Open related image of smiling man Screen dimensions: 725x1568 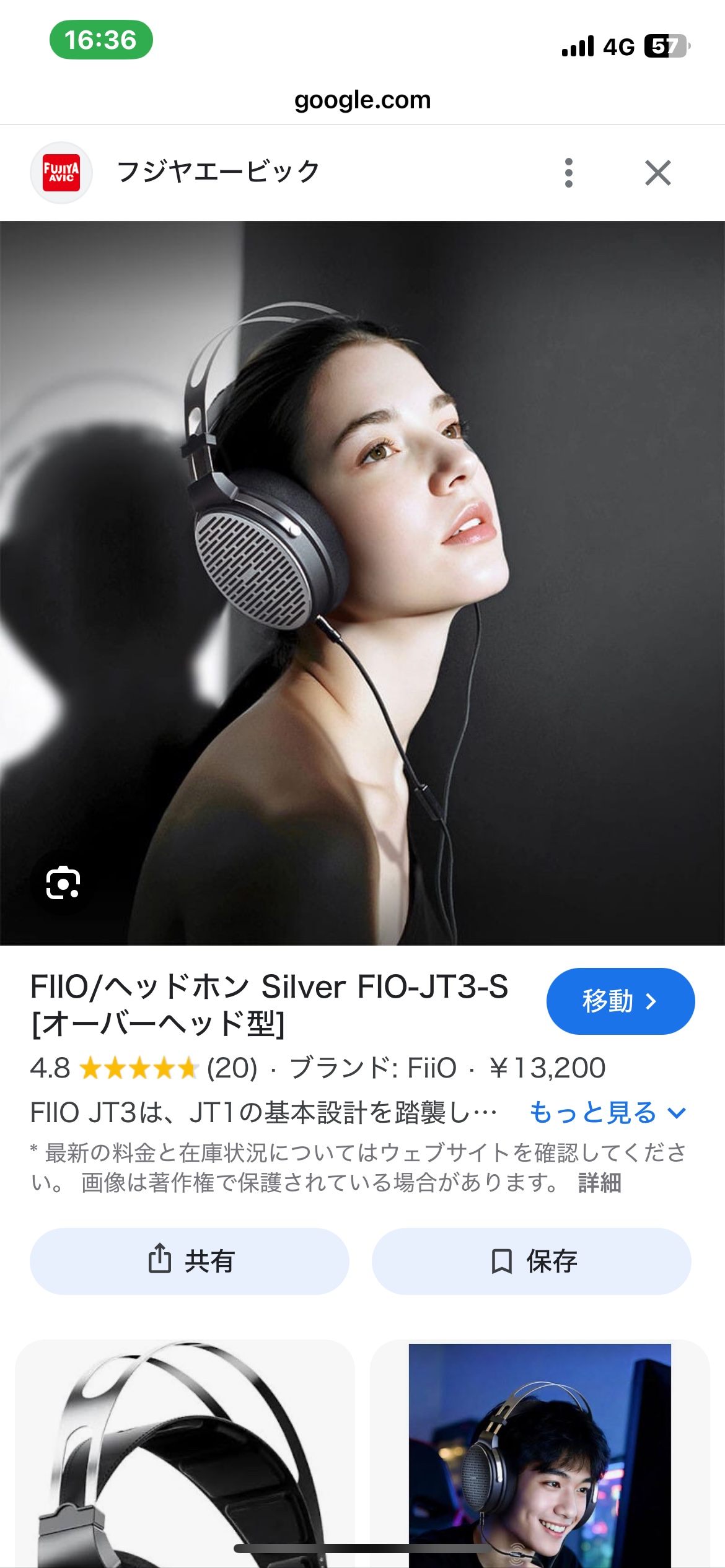click(x=540, y=1453)
